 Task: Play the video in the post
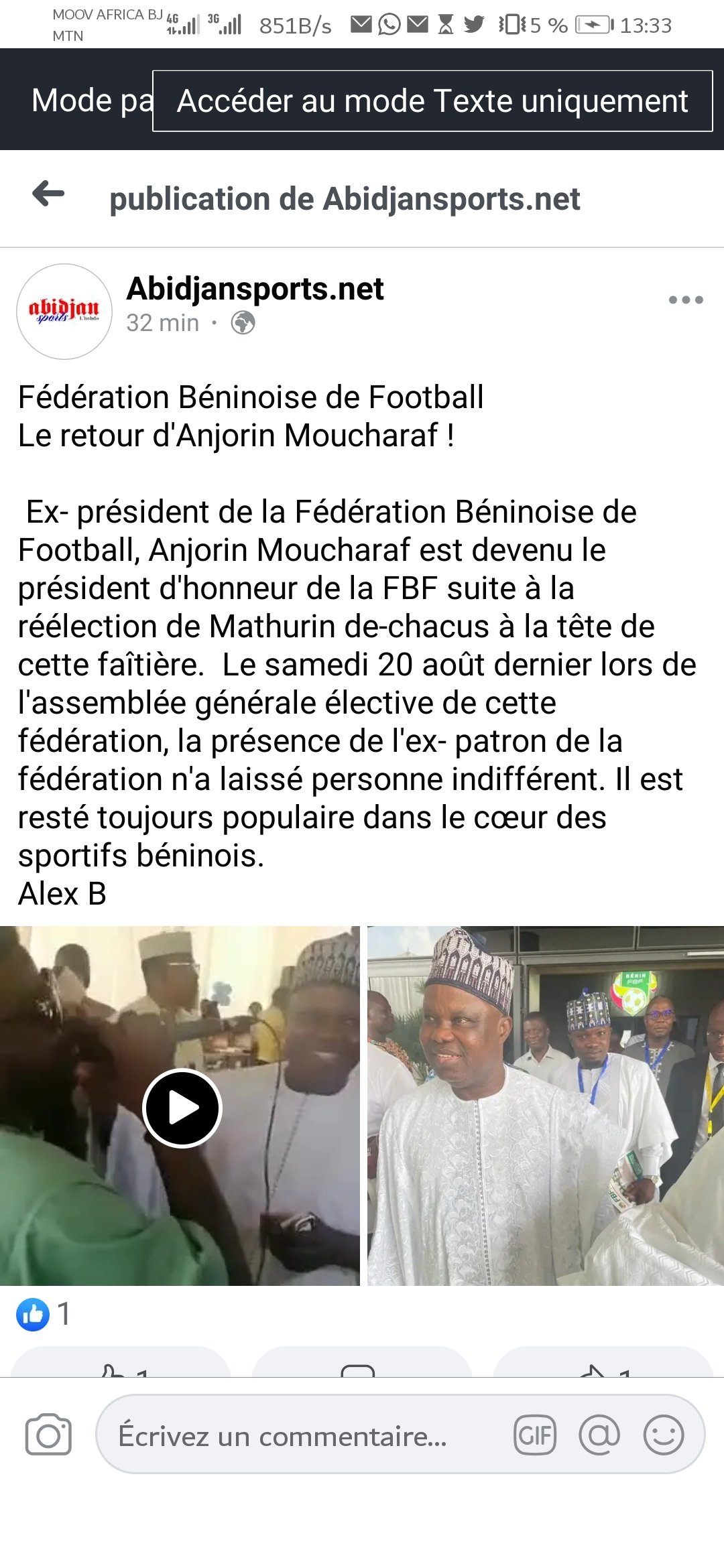pyautogui.click(x=182, y=1108)
